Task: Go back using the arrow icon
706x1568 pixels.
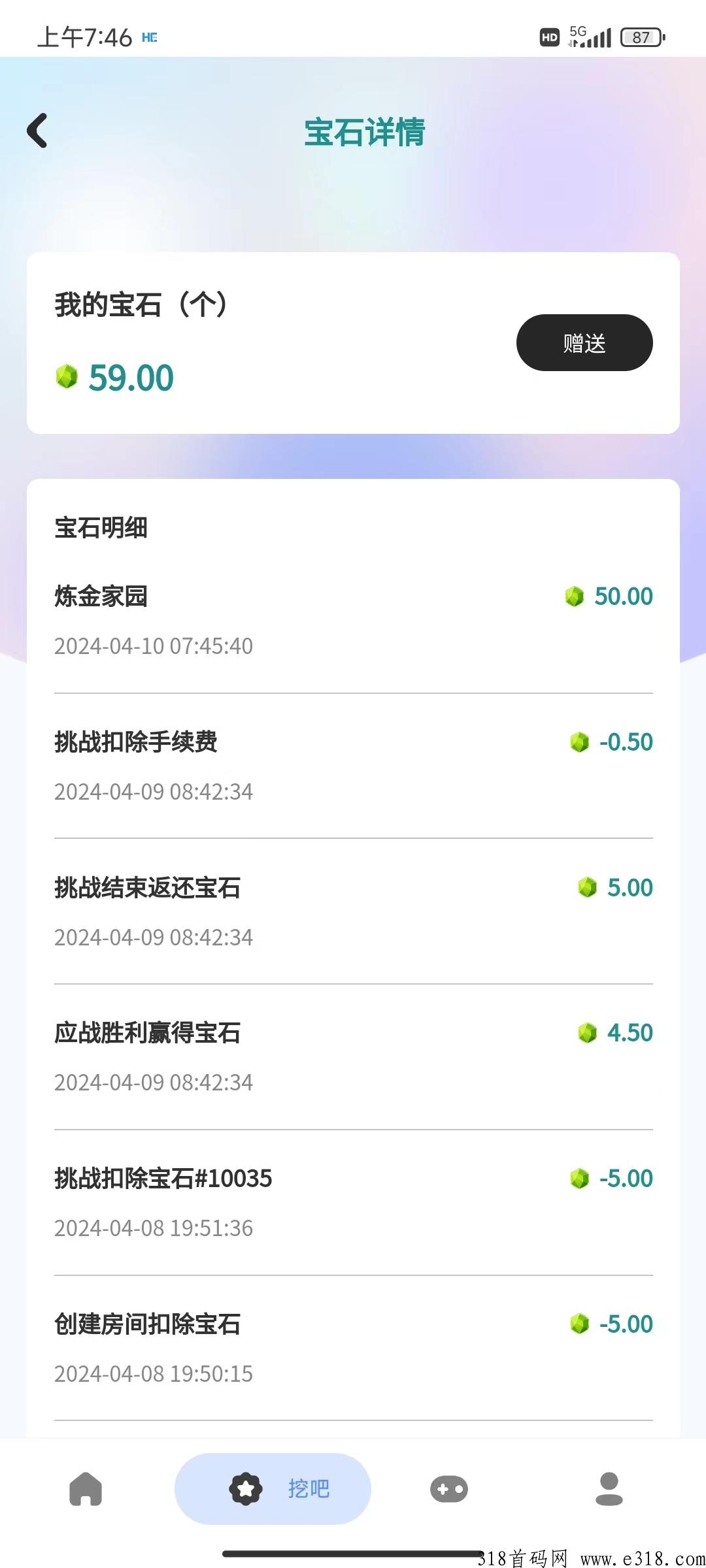Action: click(x=37, y=131)
